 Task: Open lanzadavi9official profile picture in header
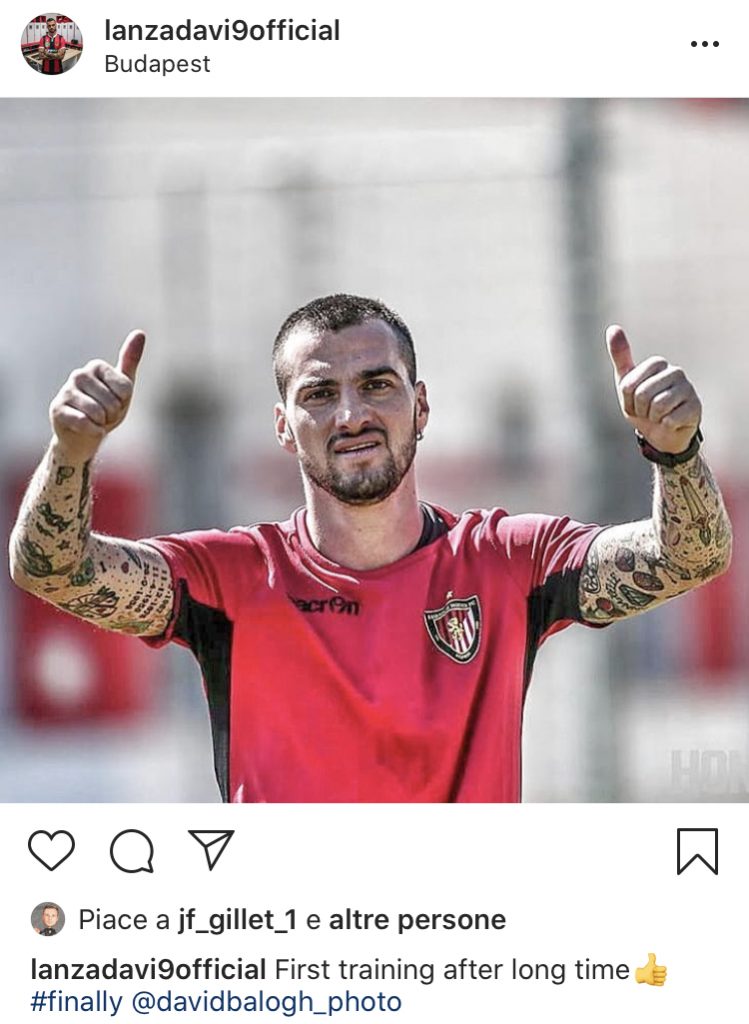tap(52, 45)
